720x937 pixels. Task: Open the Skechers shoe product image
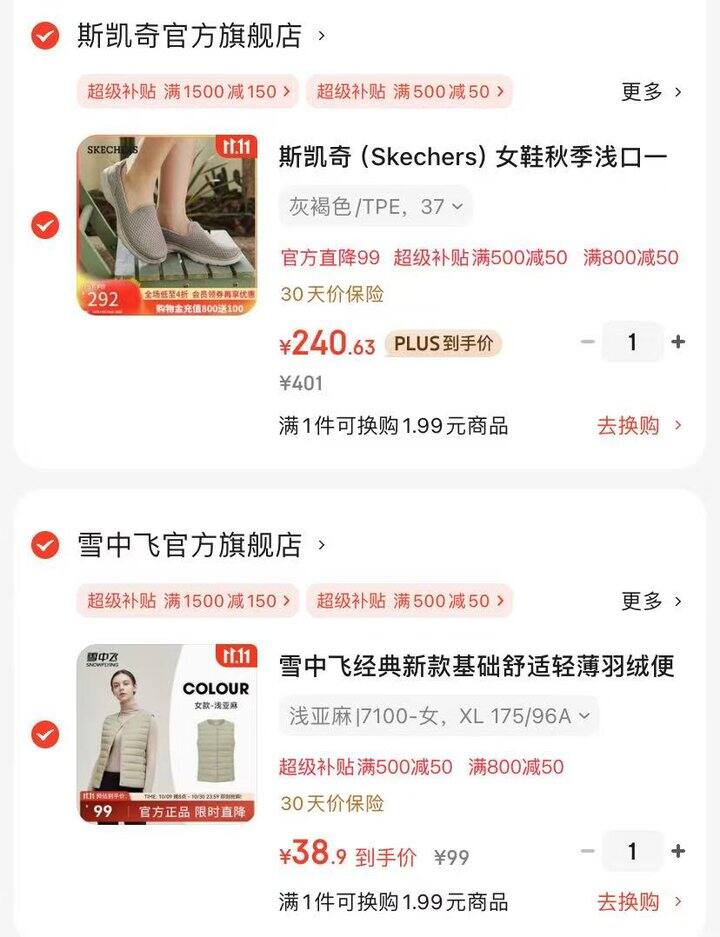[x=167, y=225]
